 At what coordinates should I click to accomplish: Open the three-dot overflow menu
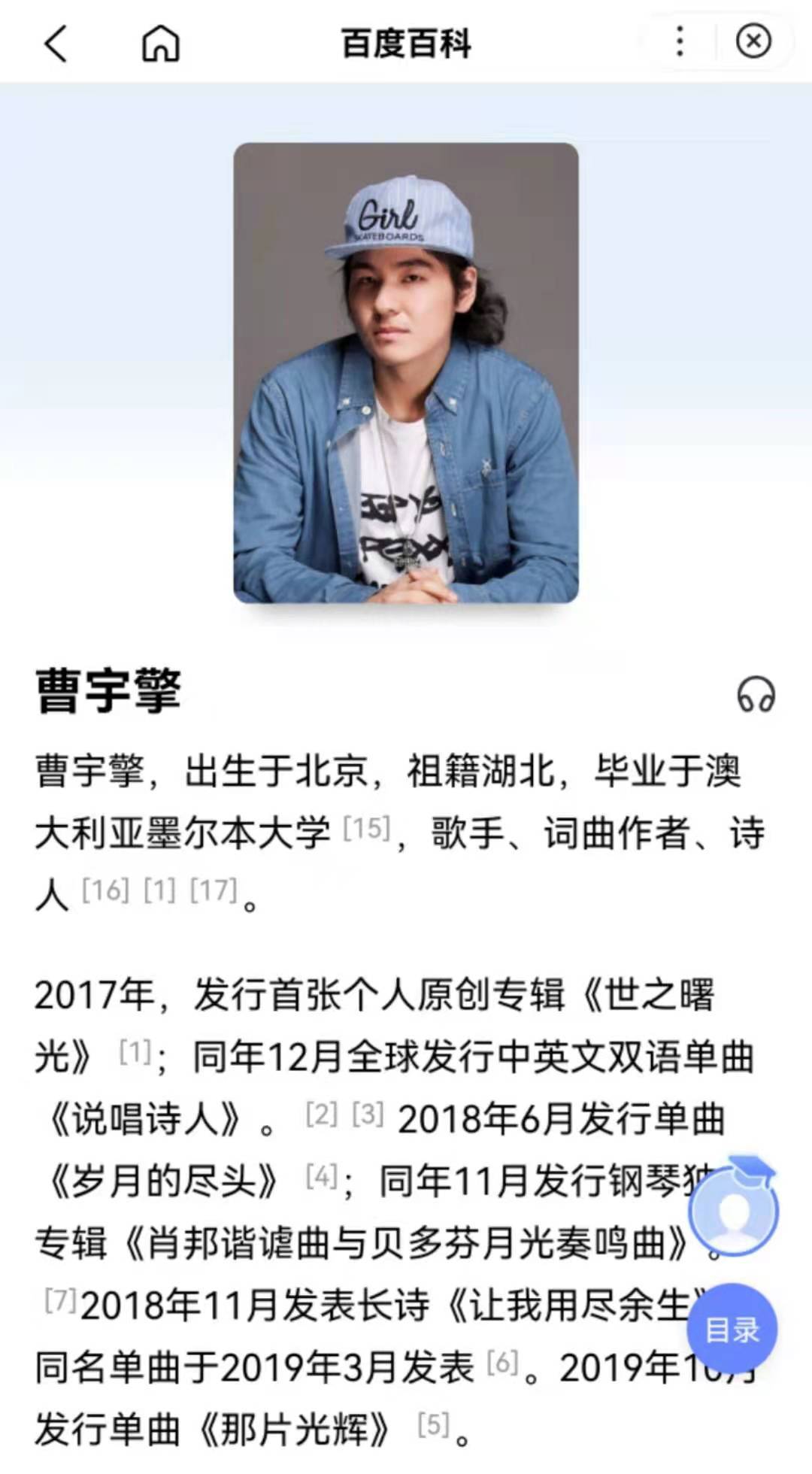(679, 41)
